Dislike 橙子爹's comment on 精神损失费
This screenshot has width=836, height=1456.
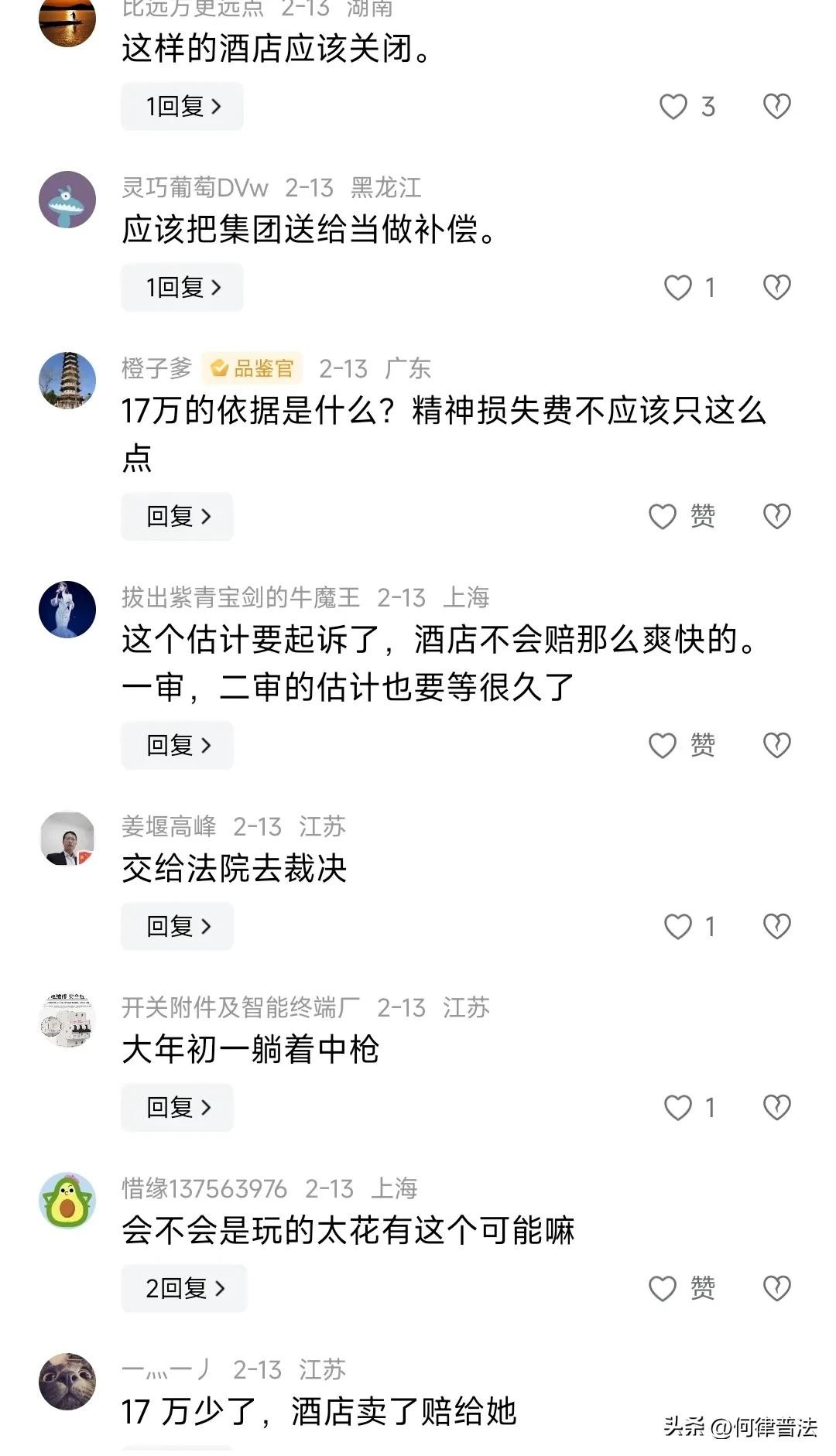tap(776, 516)
